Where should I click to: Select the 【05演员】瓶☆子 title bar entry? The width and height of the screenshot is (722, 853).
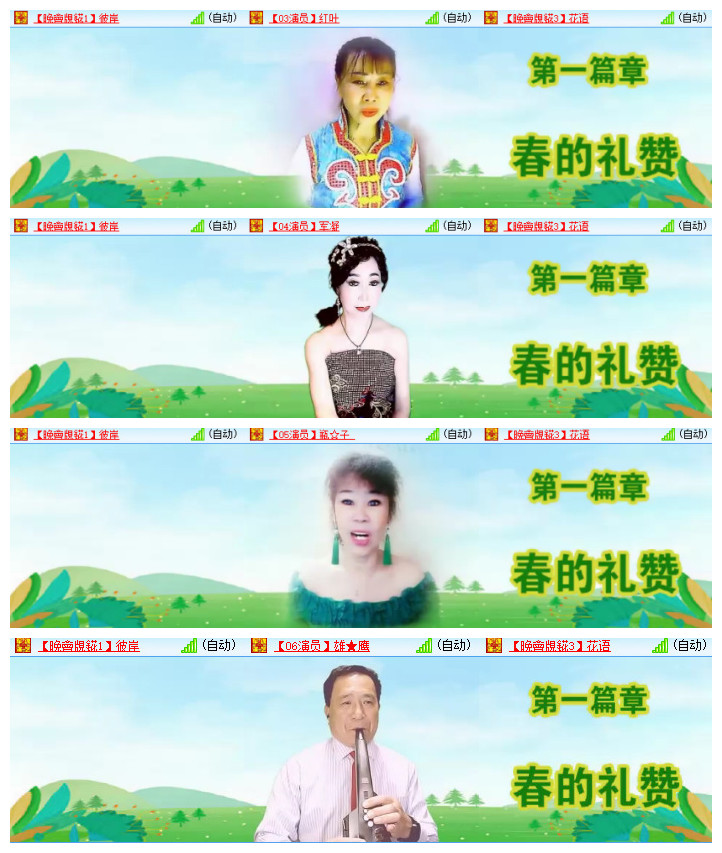[310, 436]
